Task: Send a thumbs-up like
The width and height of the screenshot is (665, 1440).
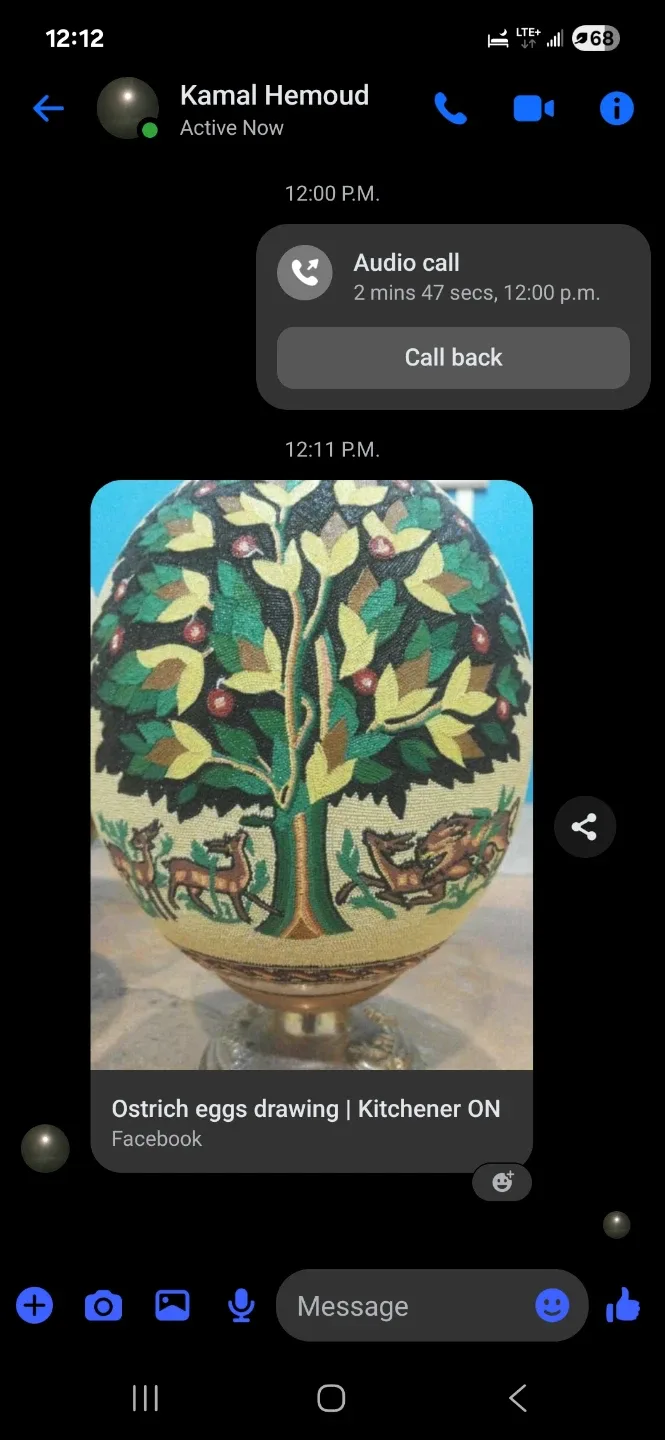Action: [623, 1305]
